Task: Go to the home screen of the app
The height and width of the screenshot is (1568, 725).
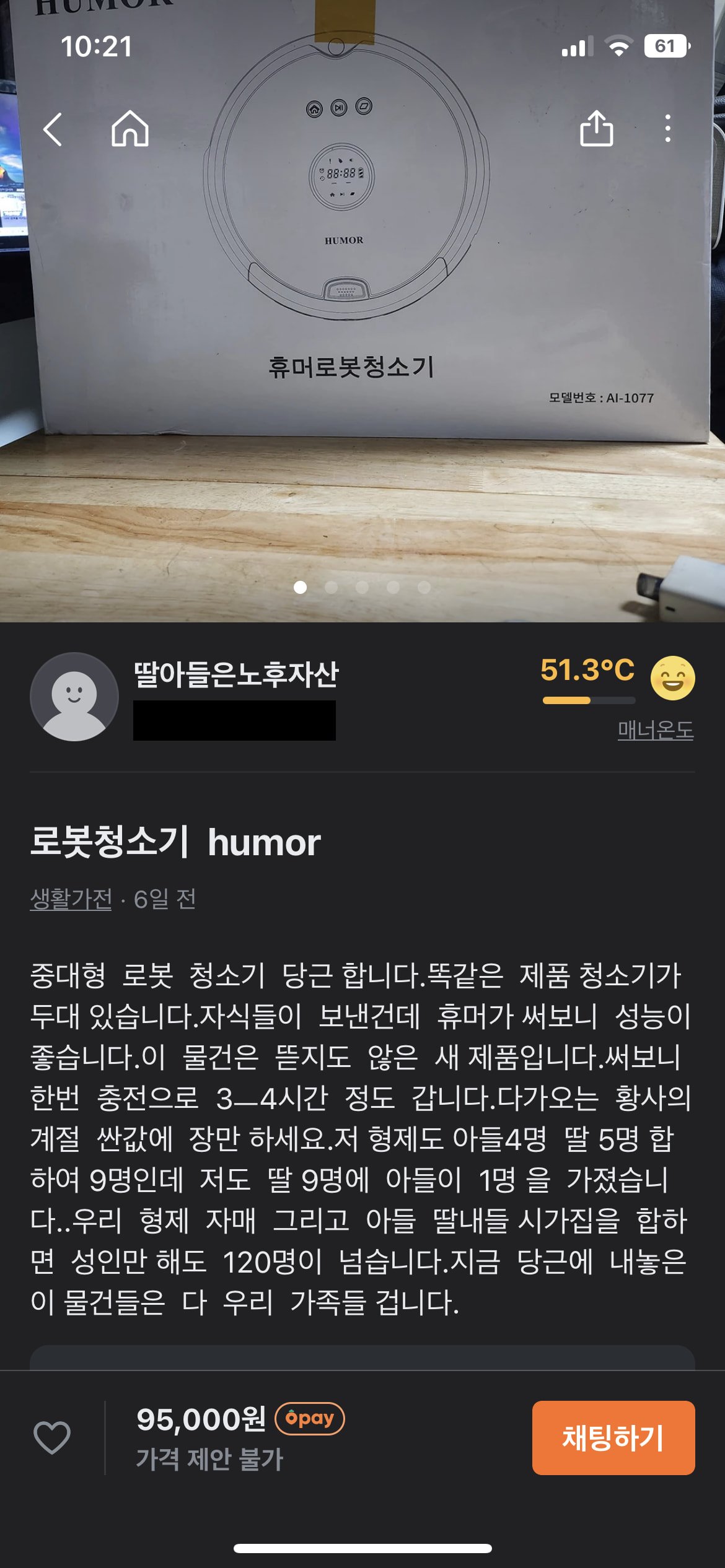Action: pyautogui.click(x=130, y=129)
